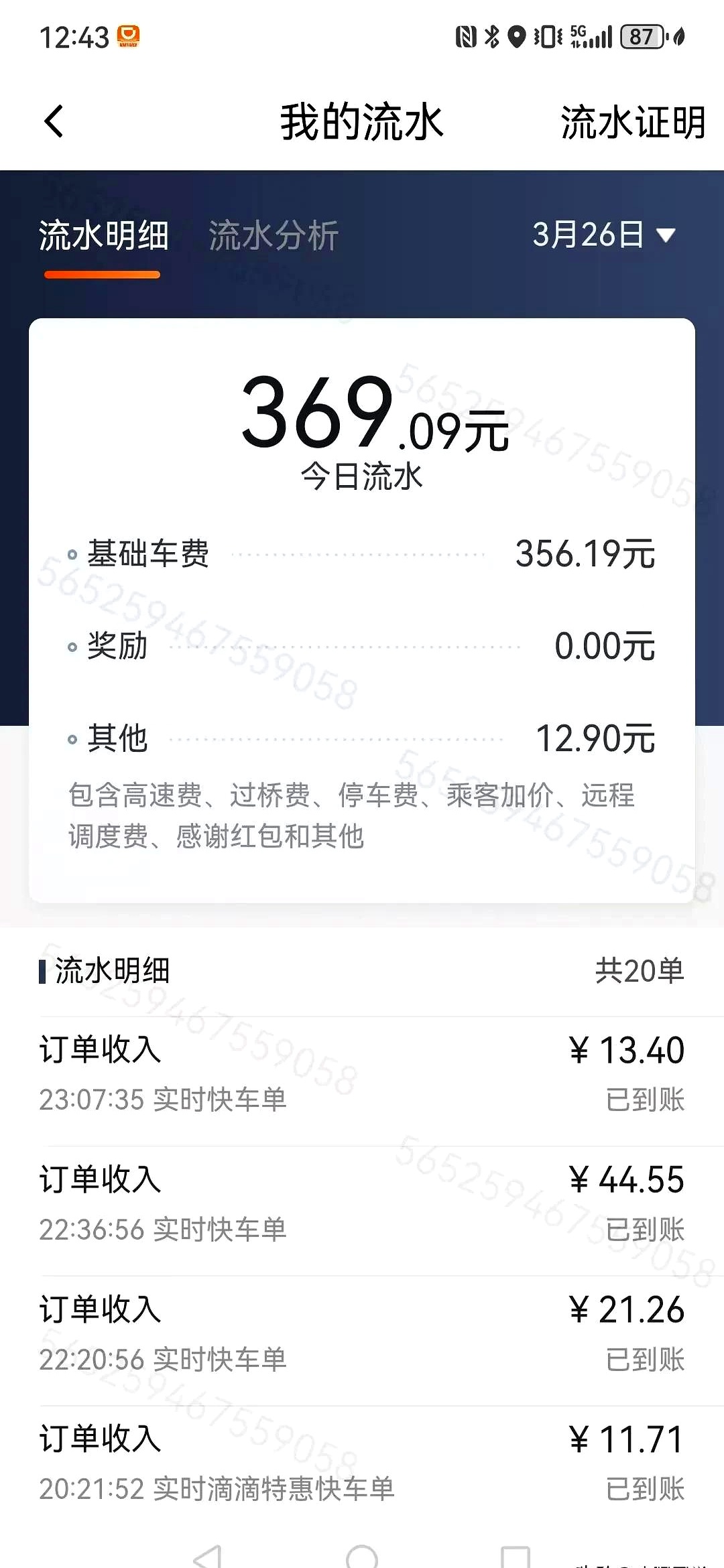Open the 22:20:56 order of ¥21.26
The height and width of the screenshot is (1568, 724).
(x=362, y=1333)
